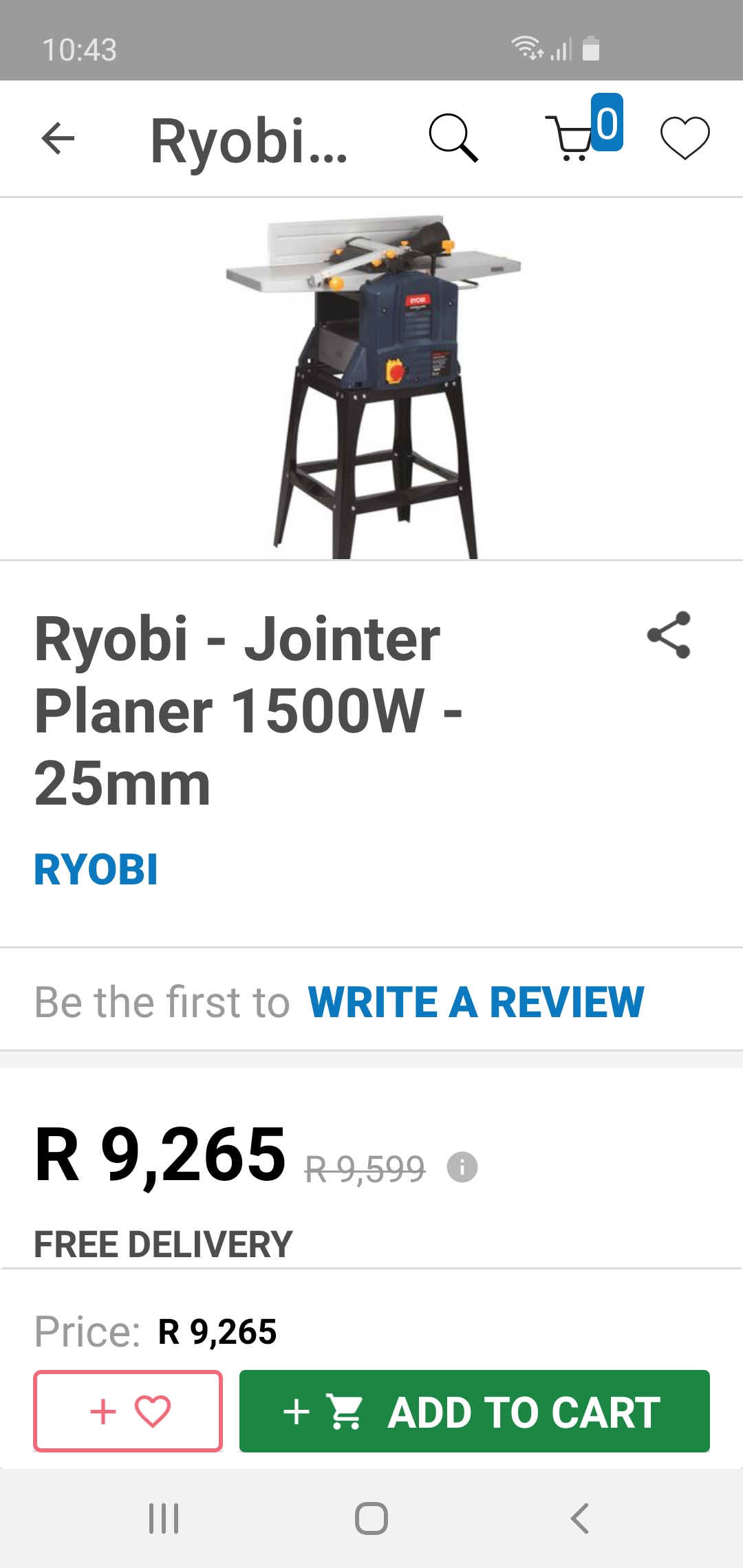
Task: Open the wishlist heart in the top bar
Action: [685, 138]
